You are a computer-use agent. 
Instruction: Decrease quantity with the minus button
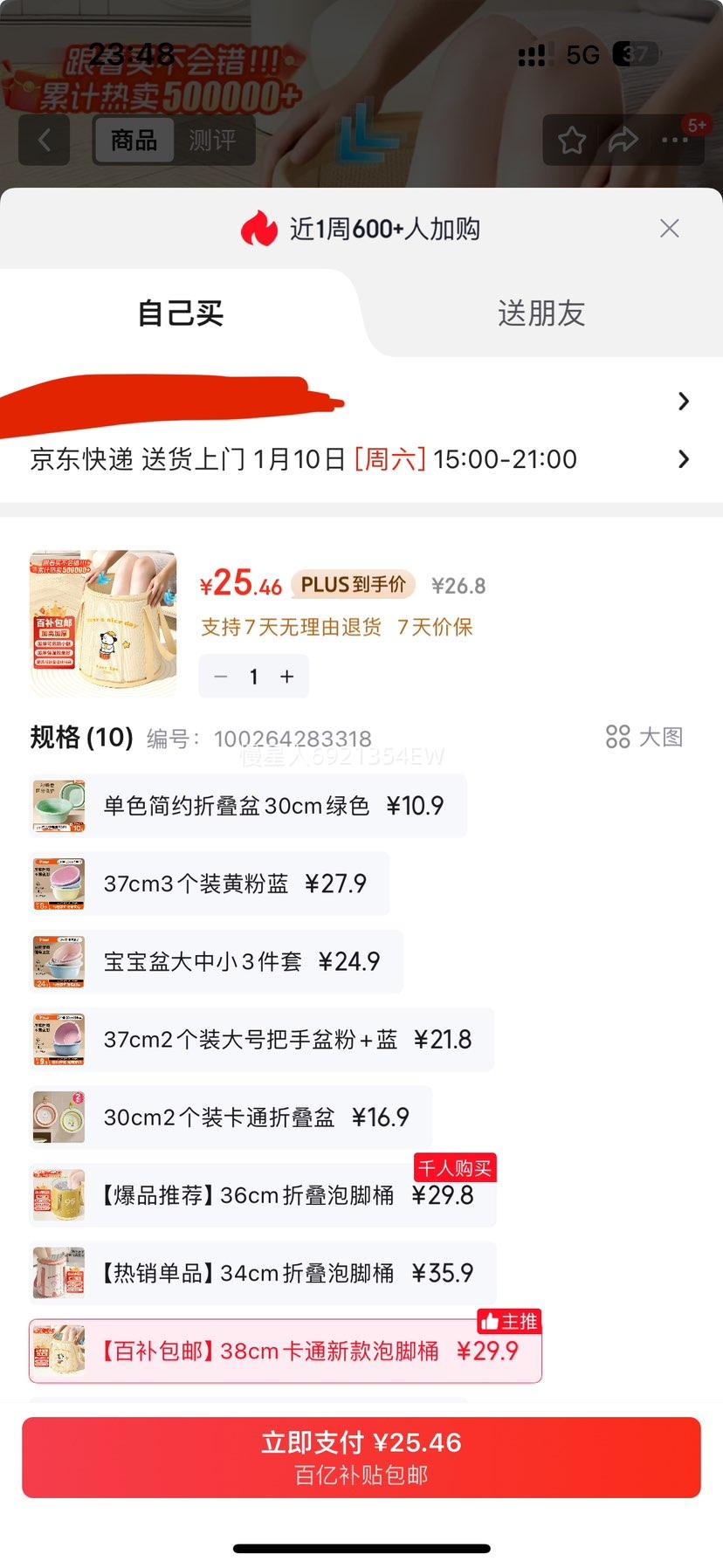point(221,677)
